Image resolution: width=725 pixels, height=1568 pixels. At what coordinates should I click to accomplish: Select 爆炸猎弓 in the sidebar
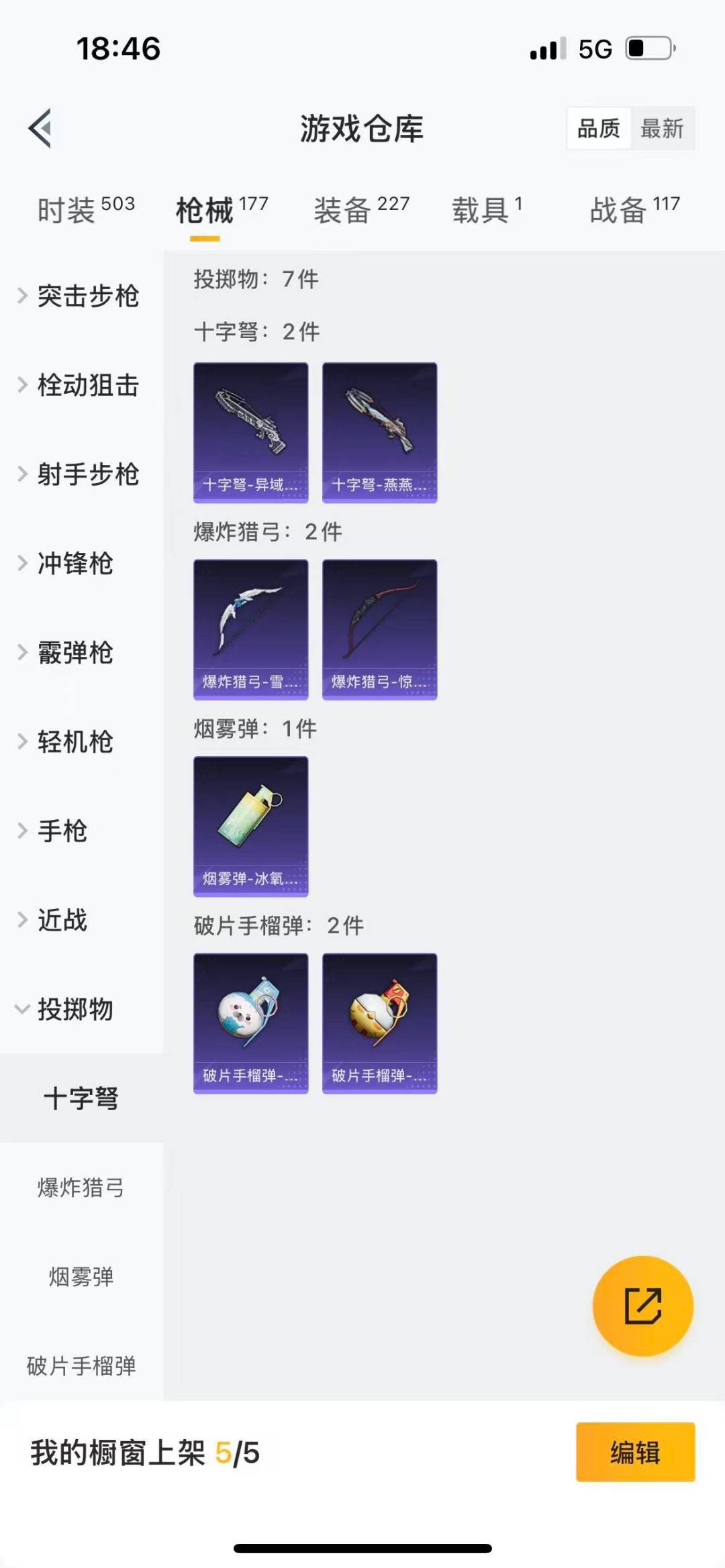[81, 1188]
